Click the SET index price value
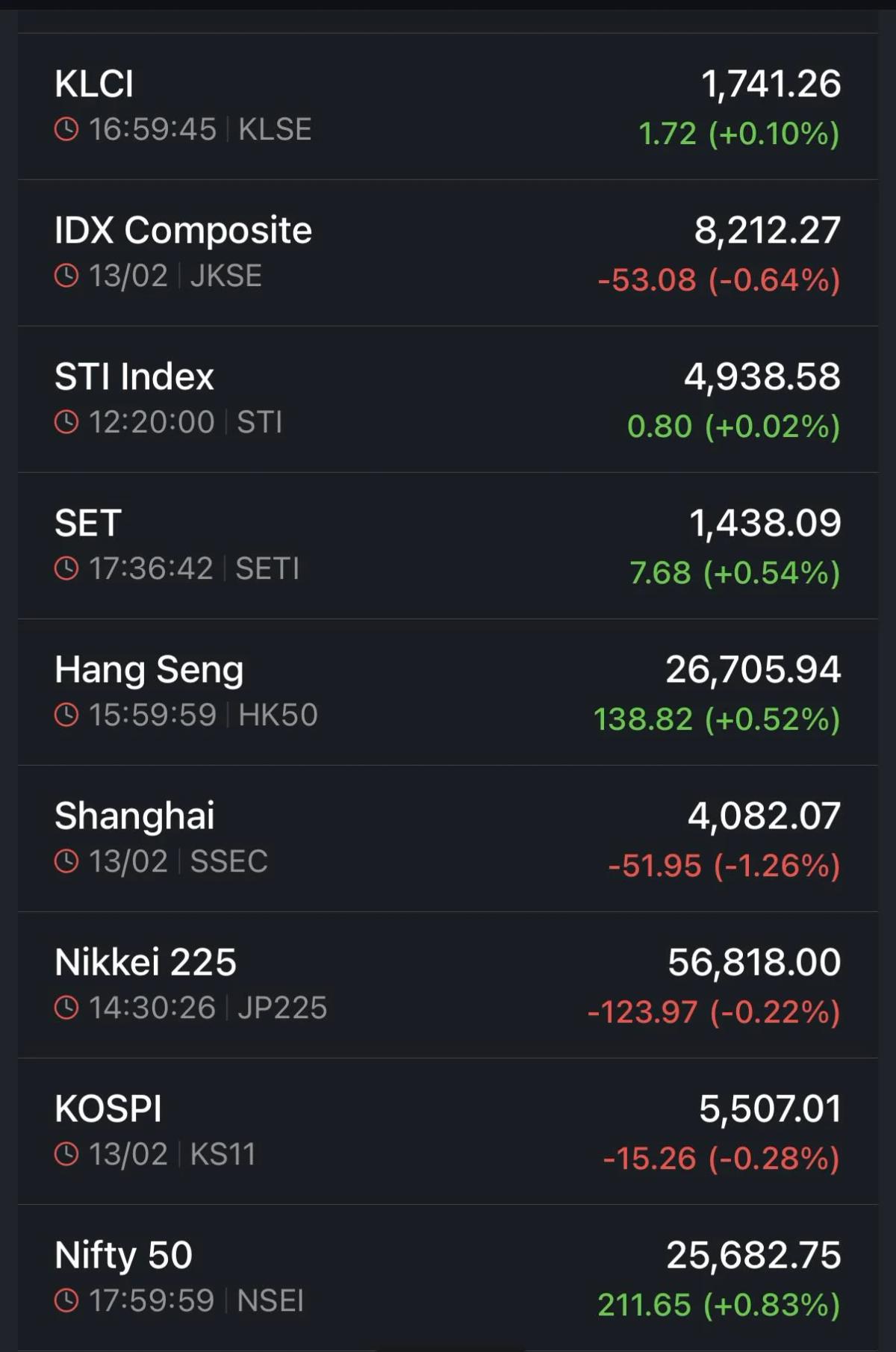The image size is (896, 1352). click(x=764, y=523)
